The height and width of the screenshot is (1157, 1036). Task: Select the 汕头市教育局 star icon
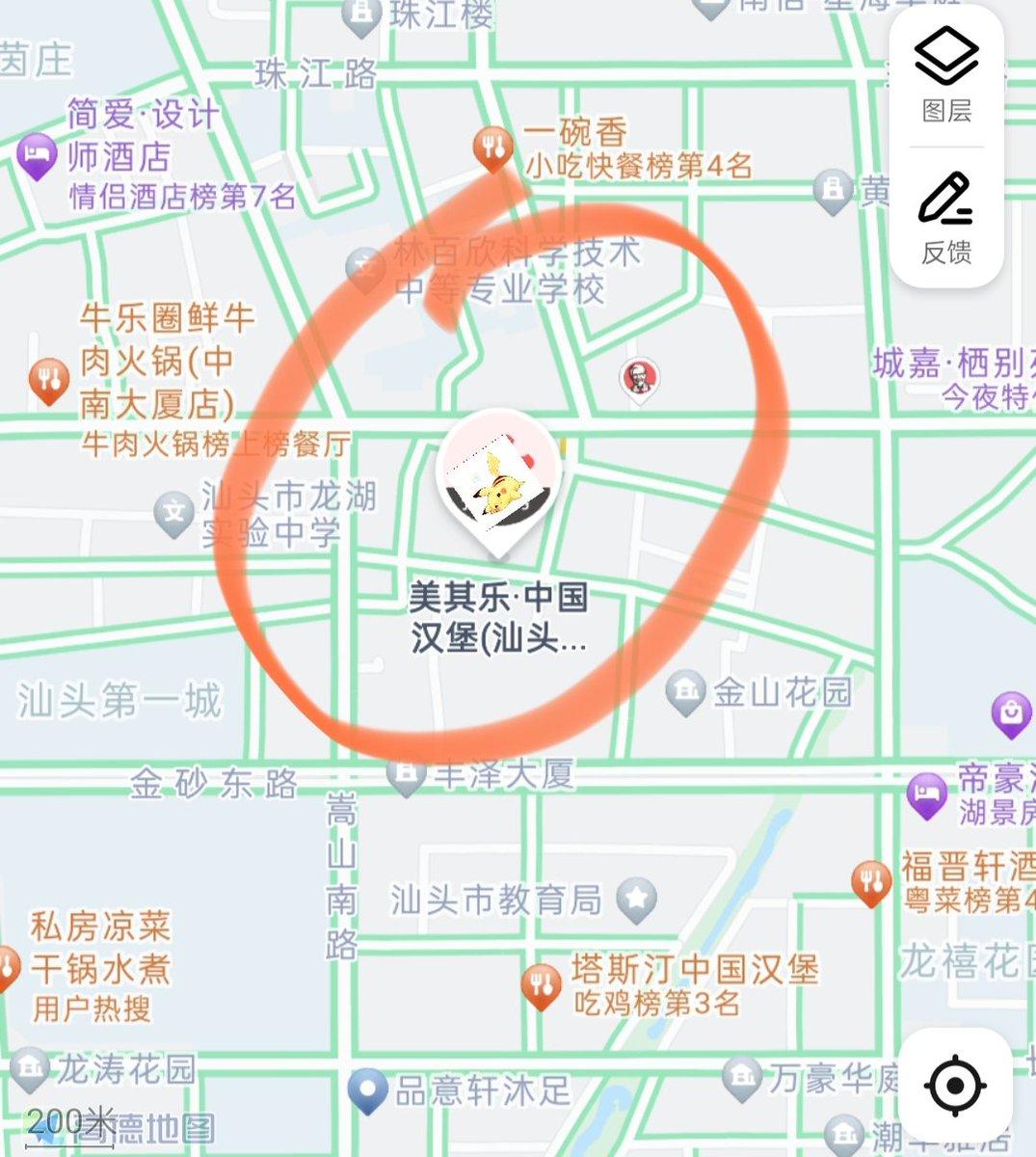click(x=635, y=898)
